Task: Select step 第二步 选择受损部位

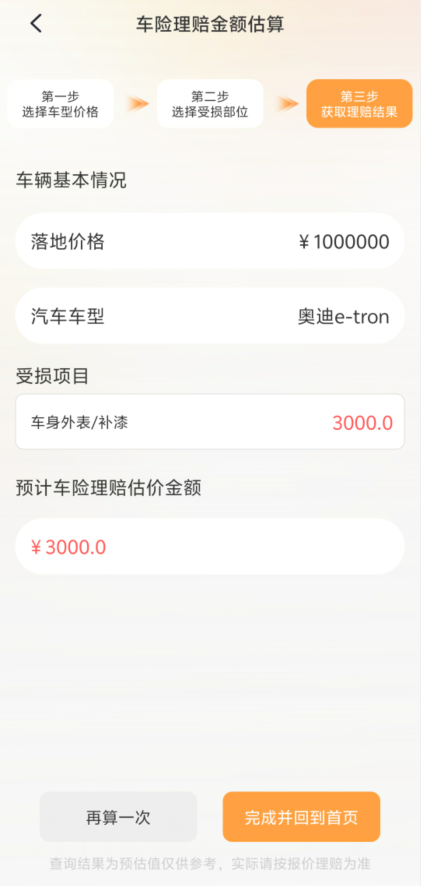Action: [210, 103]
